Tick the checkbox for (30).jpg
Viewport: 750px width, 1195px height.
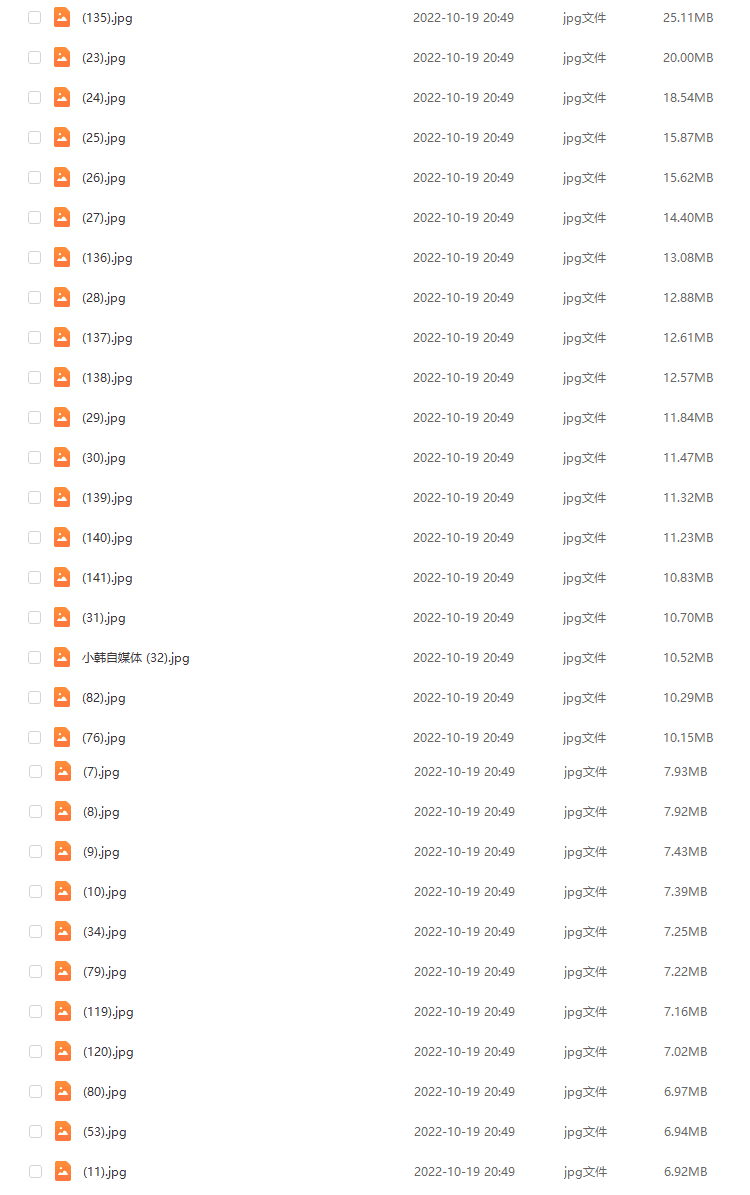tap(34, 458)
